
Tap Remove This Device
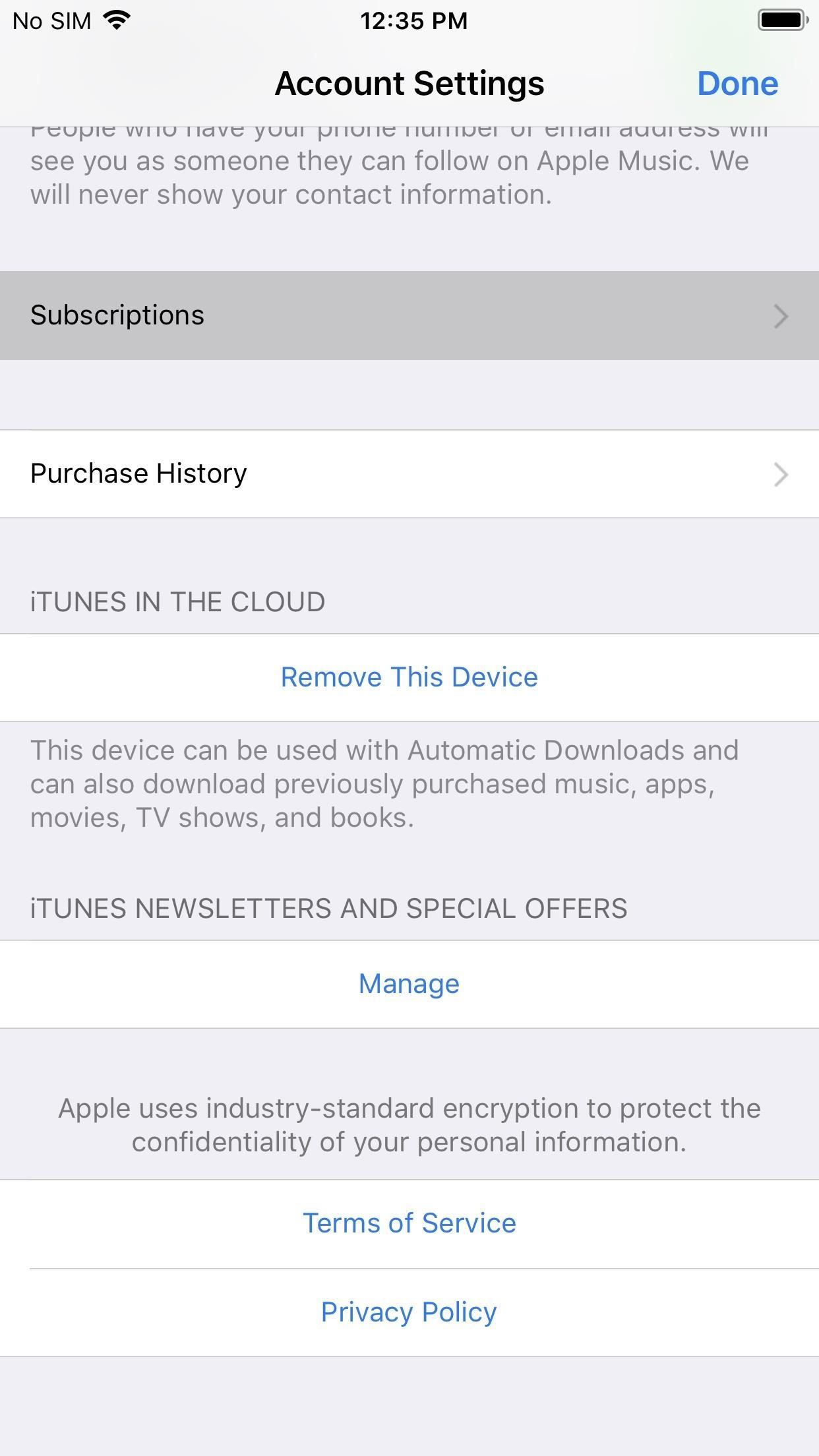[409, 677]
